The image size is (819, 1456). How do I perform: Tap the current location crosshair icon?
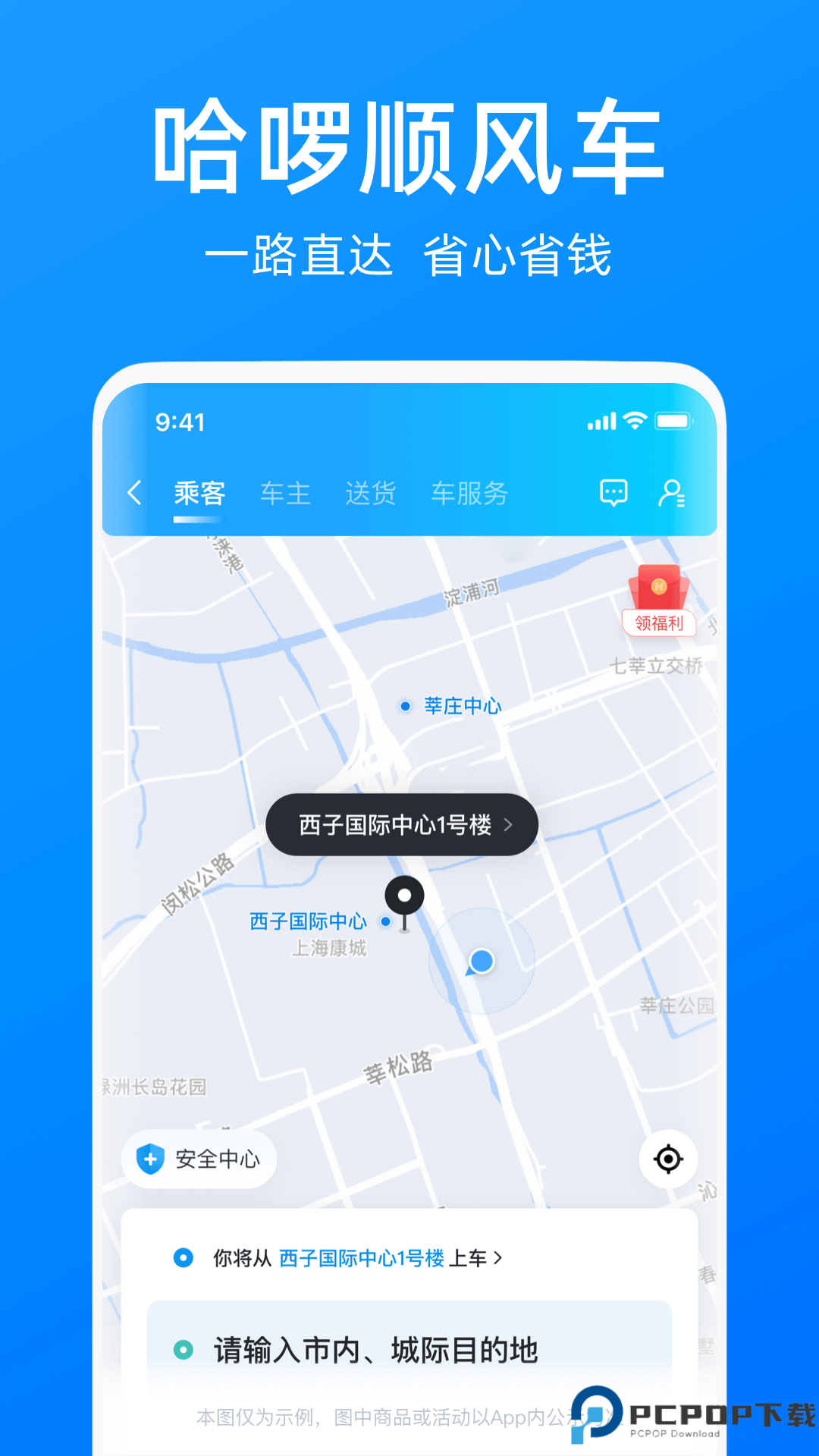[668, 1158]
